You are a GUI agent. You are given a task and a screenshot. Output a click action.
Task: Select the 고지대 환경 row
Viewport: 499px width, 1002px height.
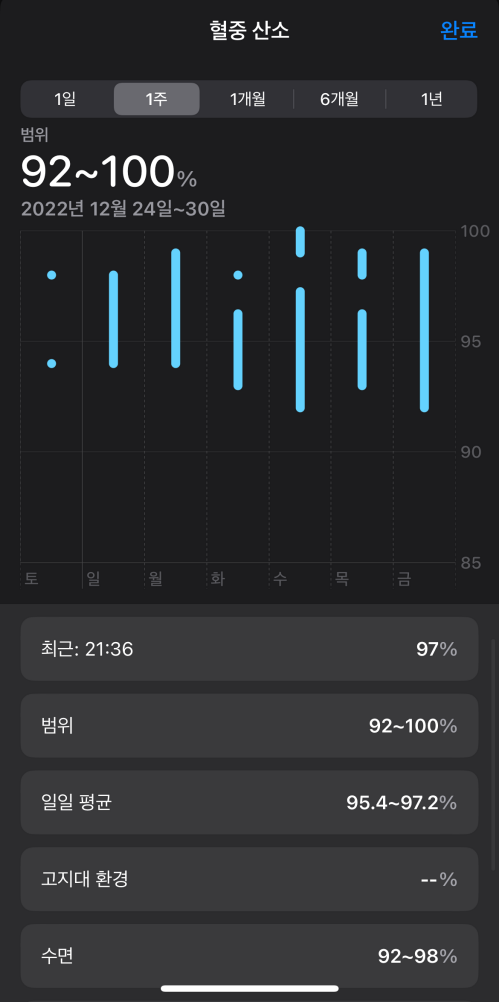pos(249,879)
